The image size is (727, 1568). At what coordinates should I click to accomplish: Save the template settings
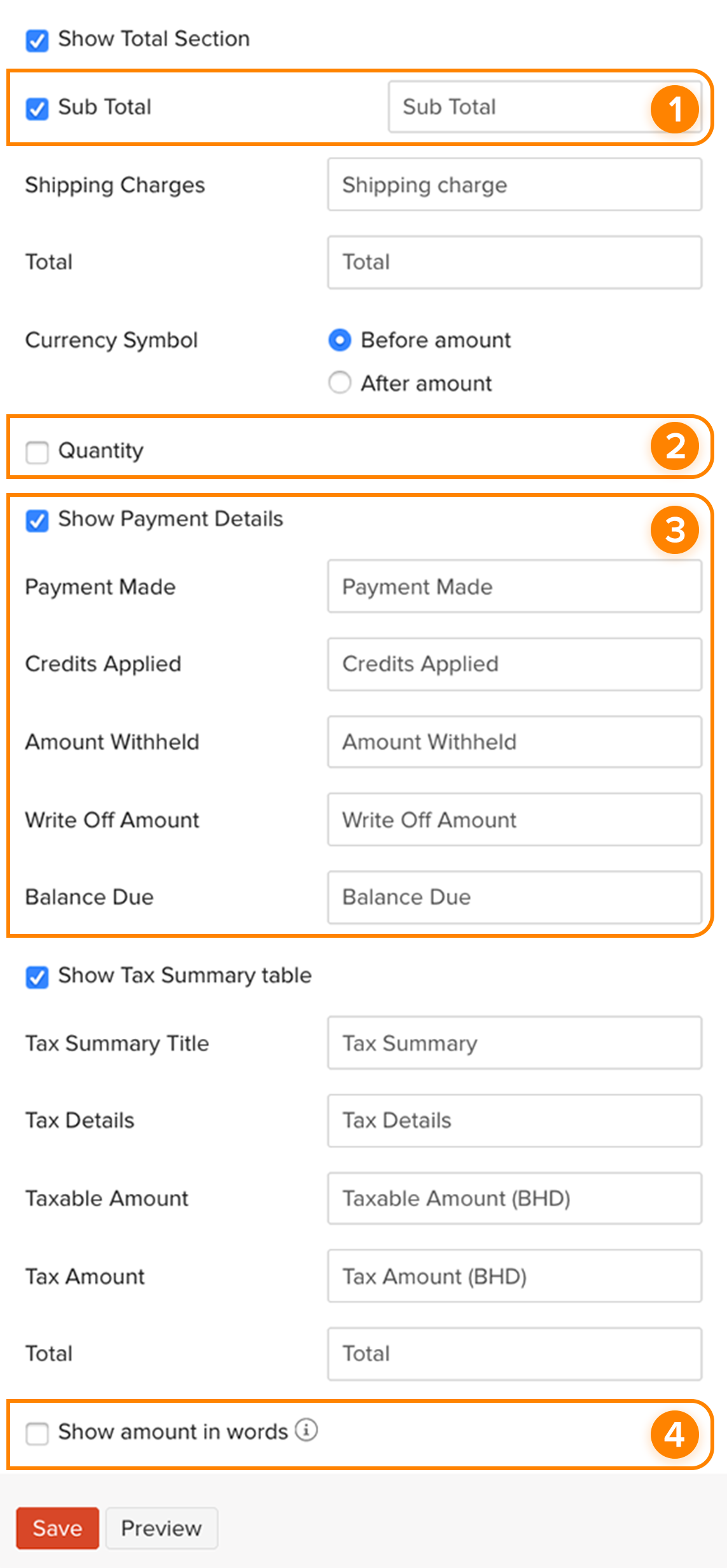coord(57,1528)
